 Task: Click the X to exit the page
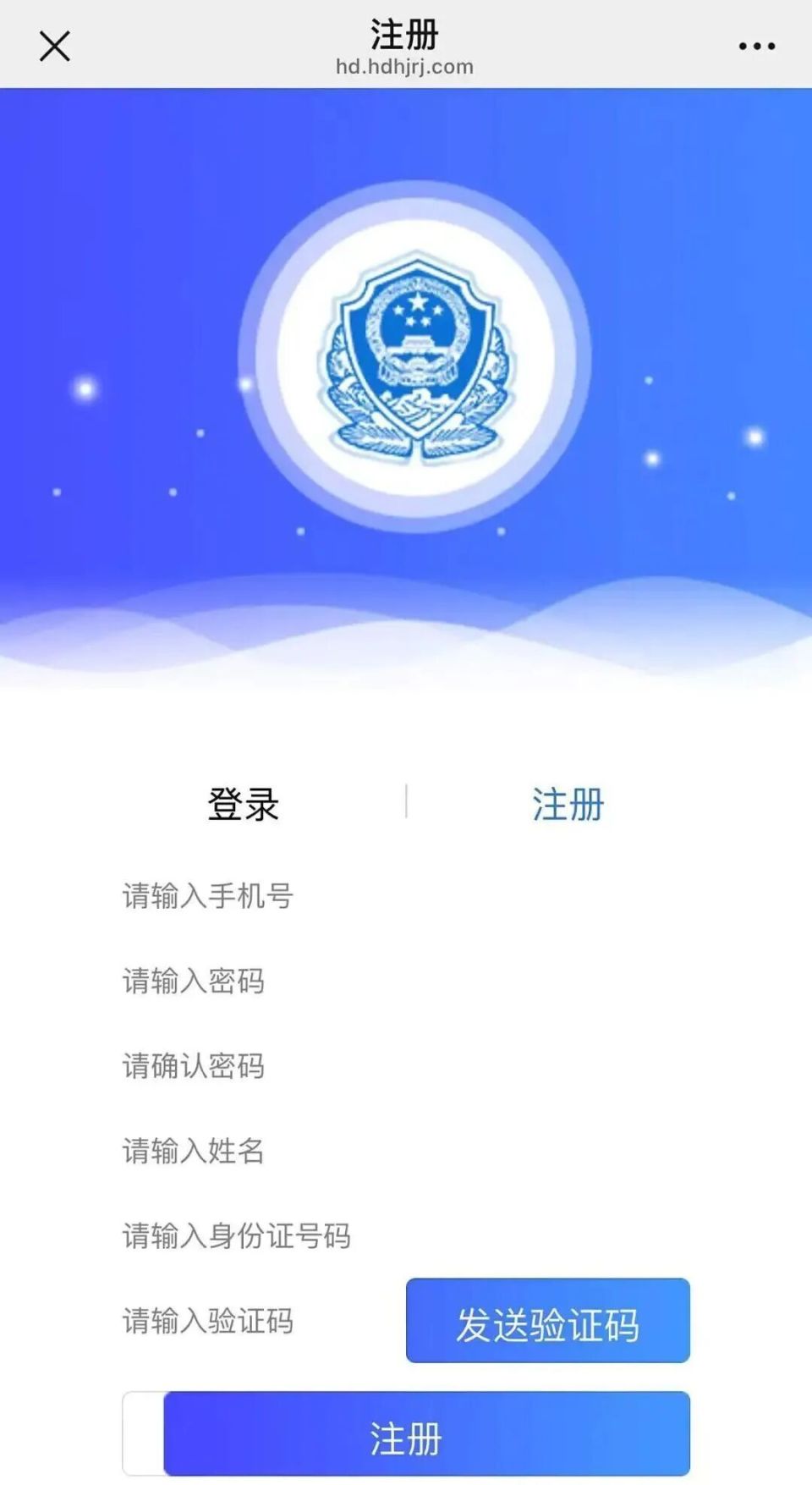(54, 47)
